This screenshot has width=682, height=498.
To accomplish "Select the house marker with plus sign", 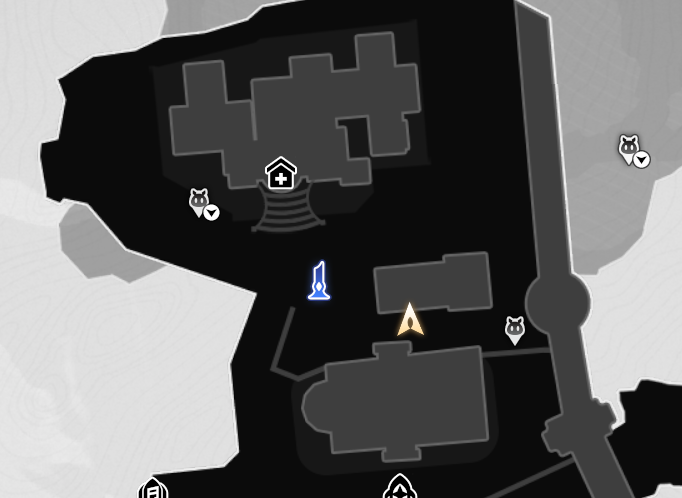I will (281, 175).
